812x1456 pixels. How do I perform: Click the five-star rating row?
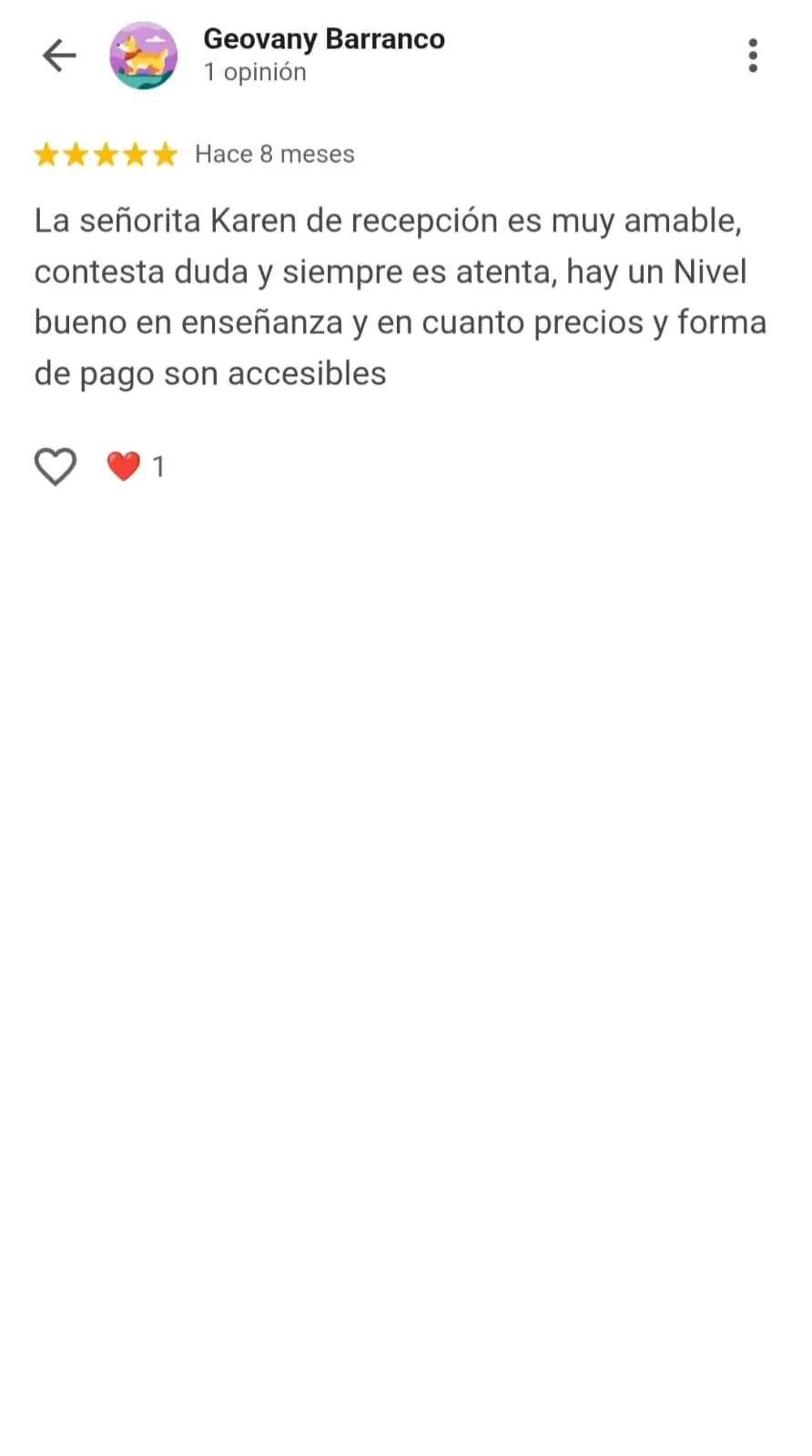[106, 154]
